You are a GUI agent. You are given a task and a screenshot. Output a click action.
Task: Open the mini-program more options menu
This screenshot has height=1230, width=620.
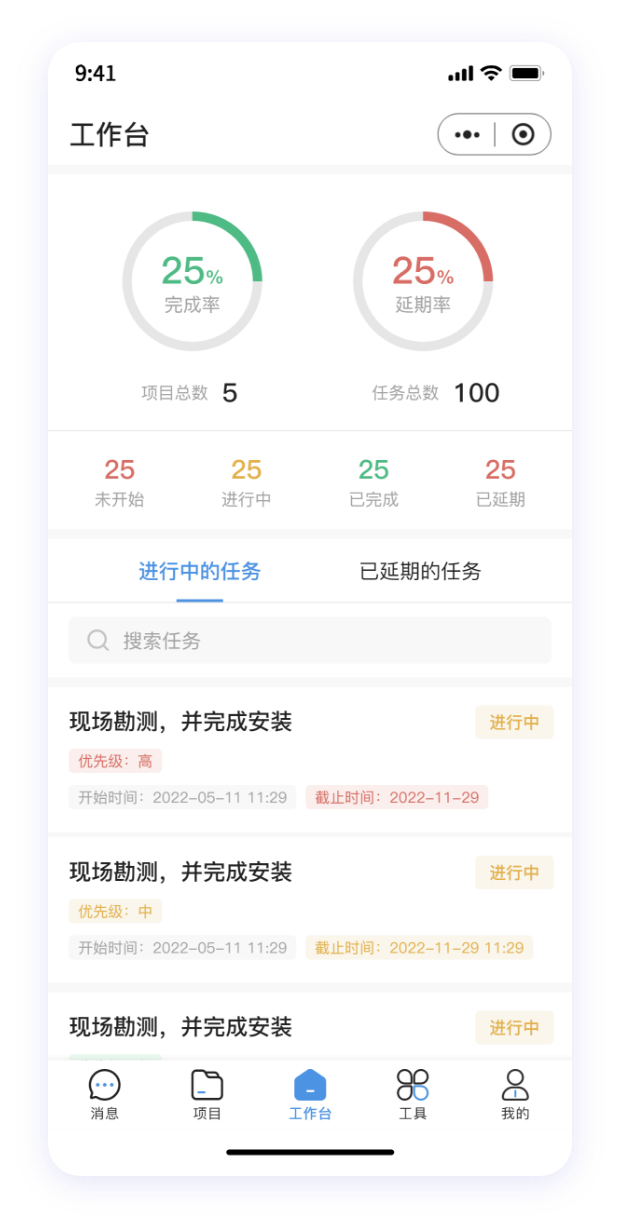[467, 135]
